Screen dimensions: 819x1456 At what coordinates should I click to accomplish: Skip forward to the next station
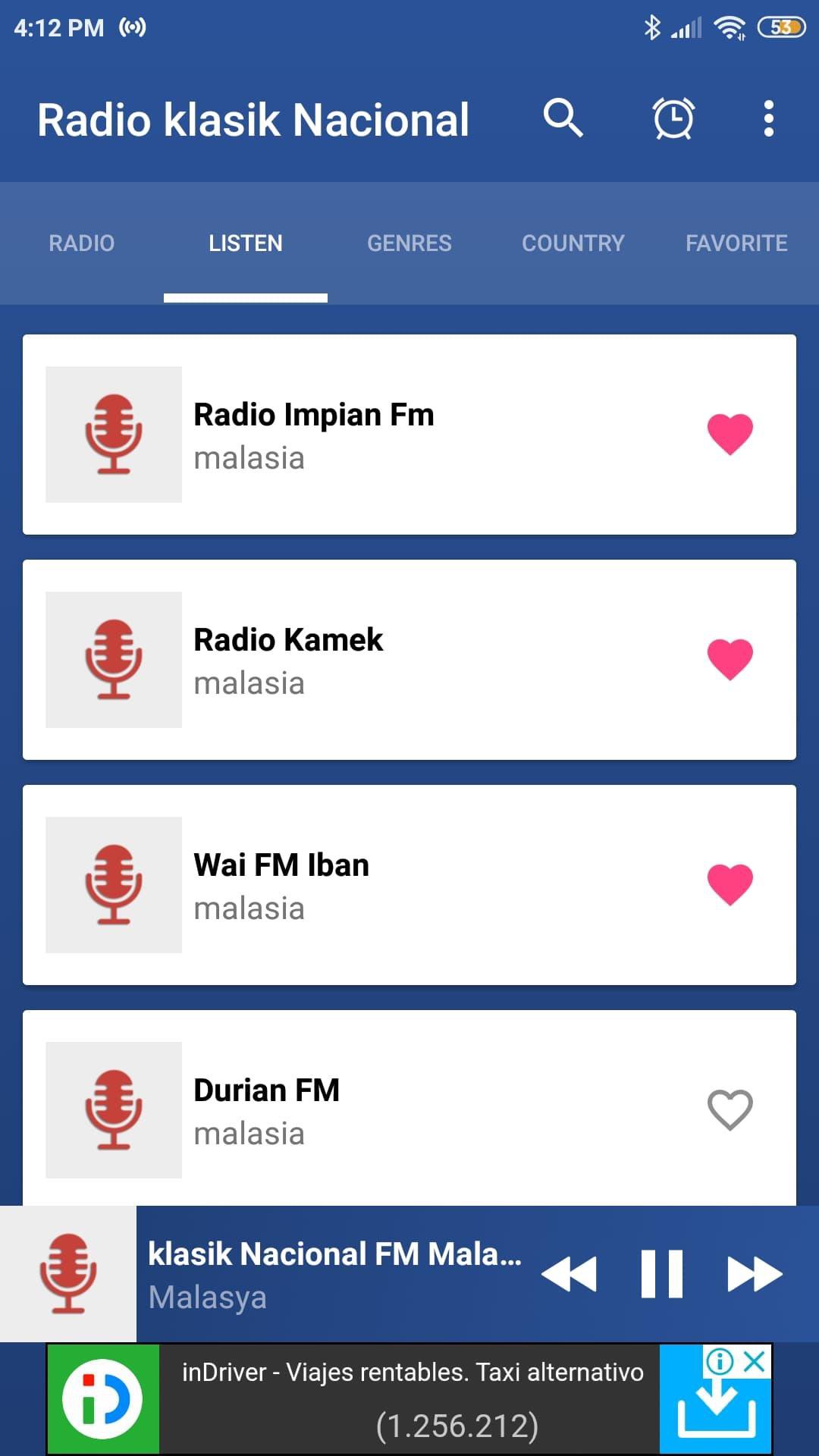coord(755,1274)
